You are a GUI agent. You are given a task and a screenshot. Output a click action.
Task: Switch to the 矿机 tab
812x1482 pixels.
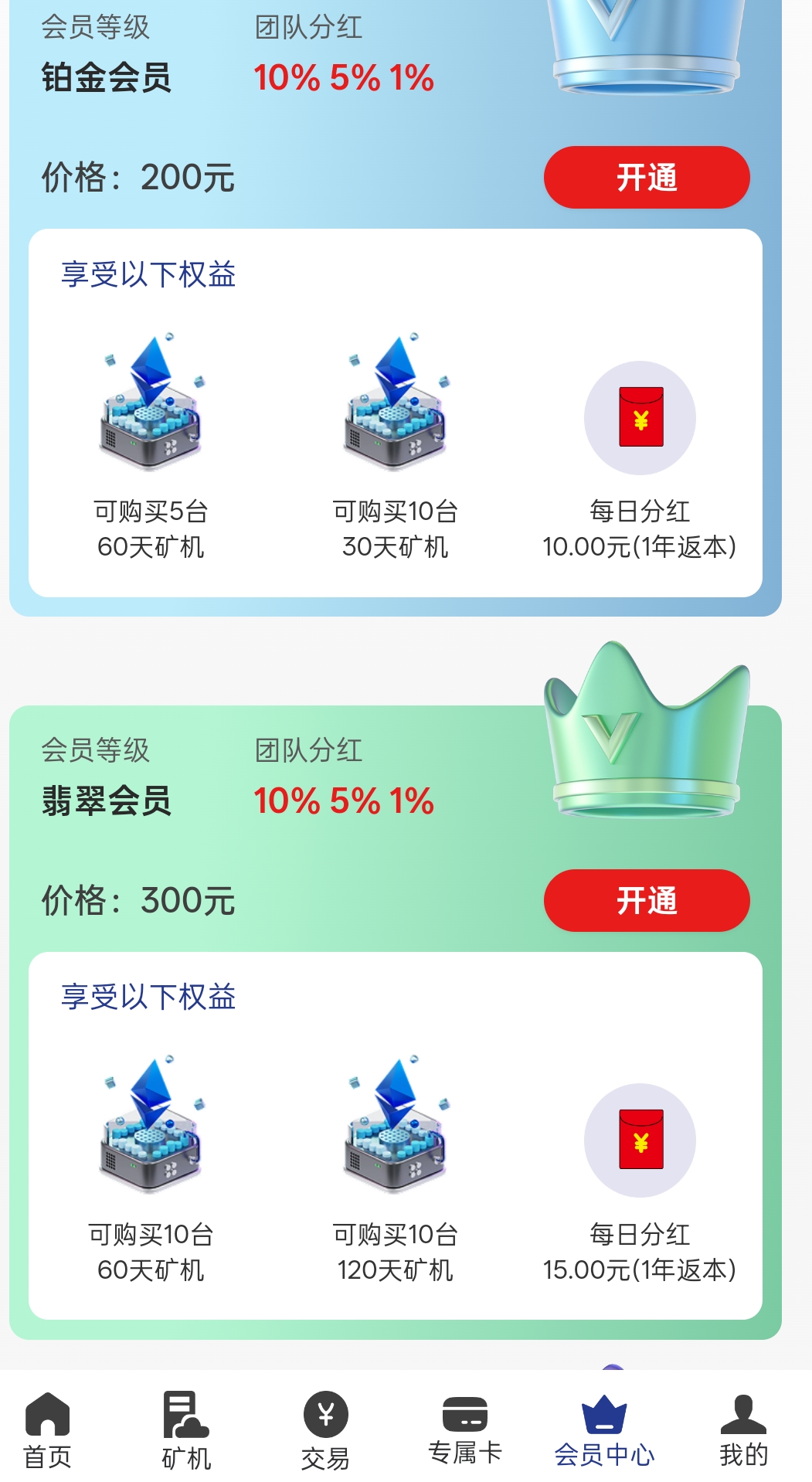tap(186, 1429)
